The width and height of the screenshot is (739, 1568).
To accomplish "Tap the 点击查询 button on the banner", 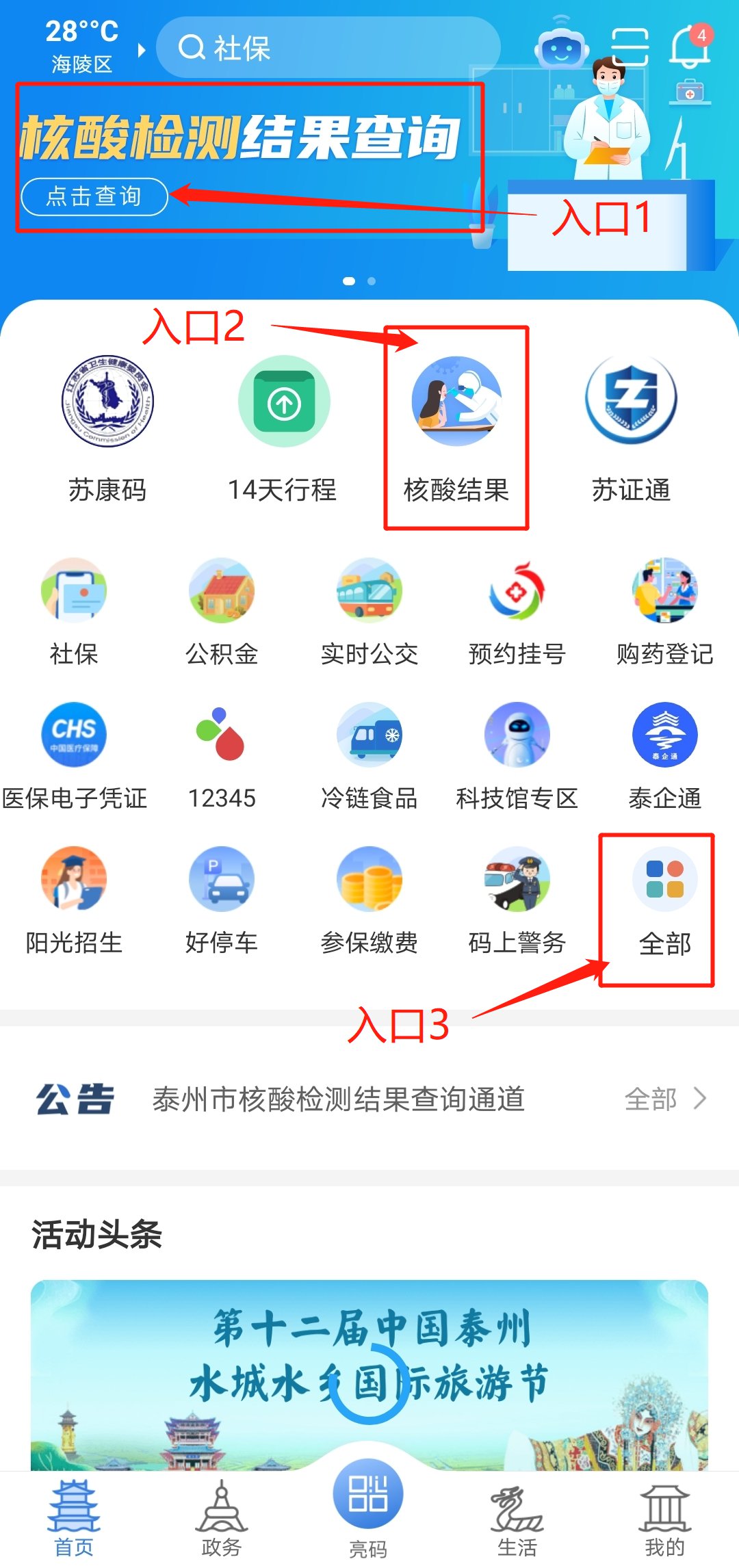I will pos(94,196).
